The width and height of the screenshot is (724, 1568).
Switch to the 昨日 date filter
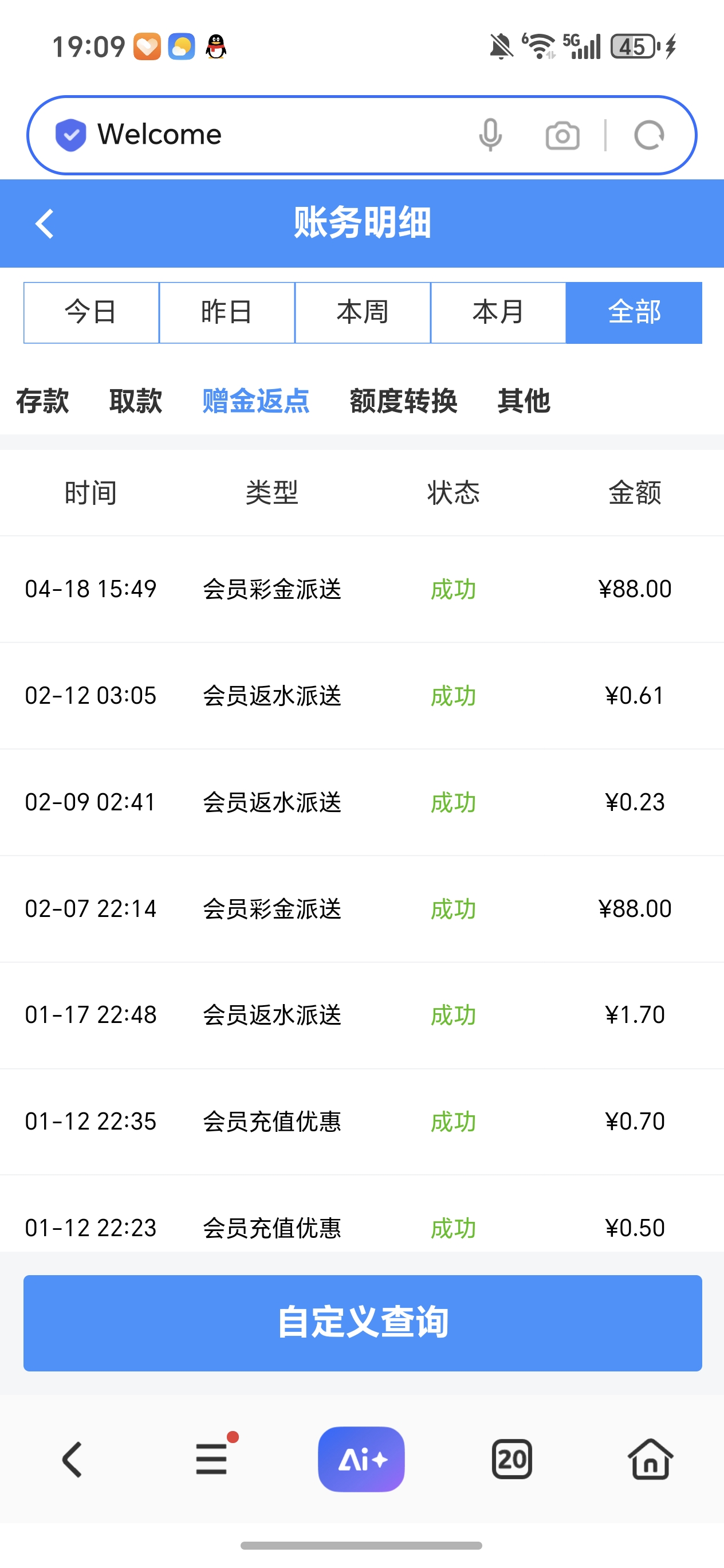227,312
